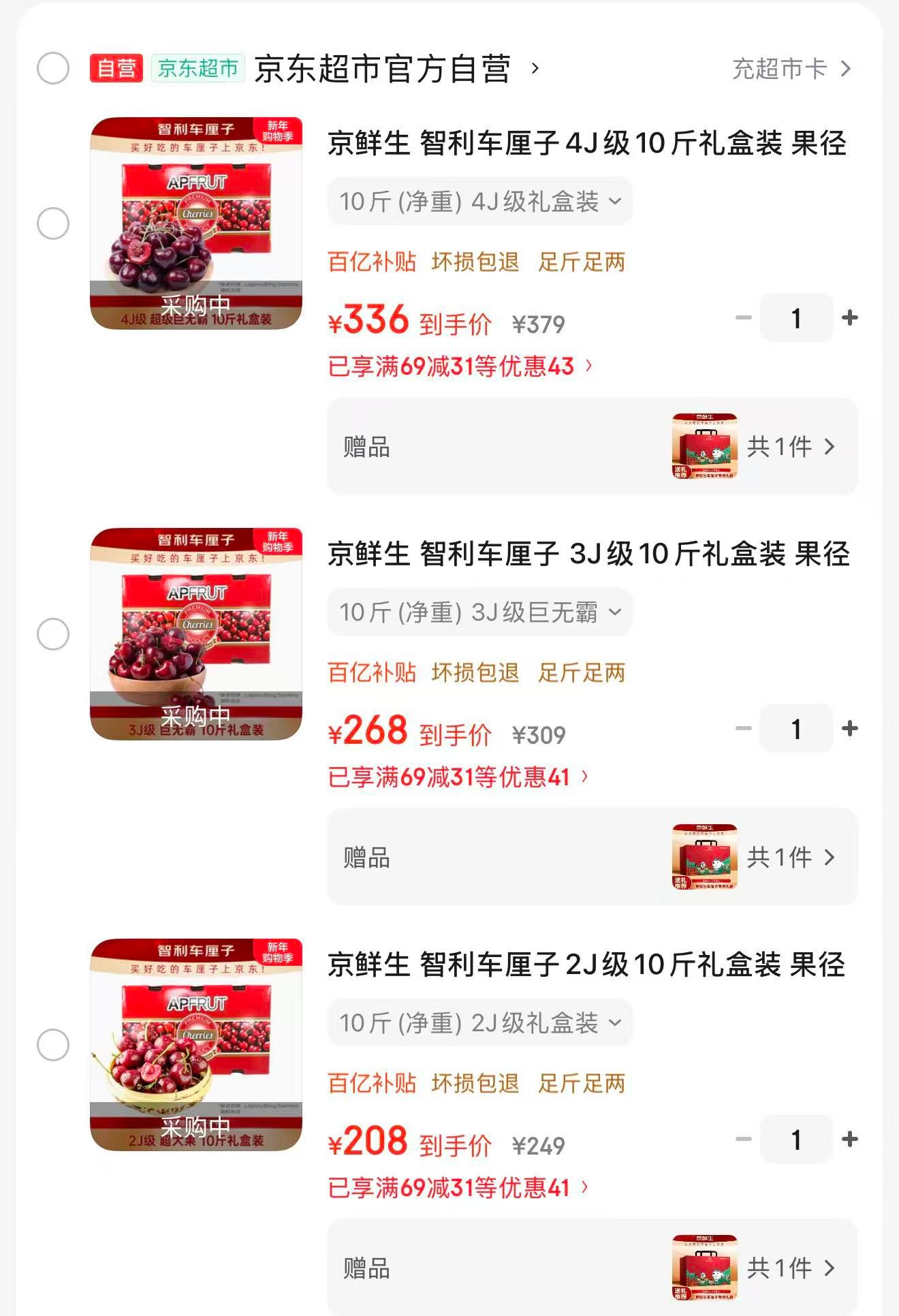Open the gift row under 3J级 cherries
This screenshot has width=899, height=1316.
pos(592,858)
